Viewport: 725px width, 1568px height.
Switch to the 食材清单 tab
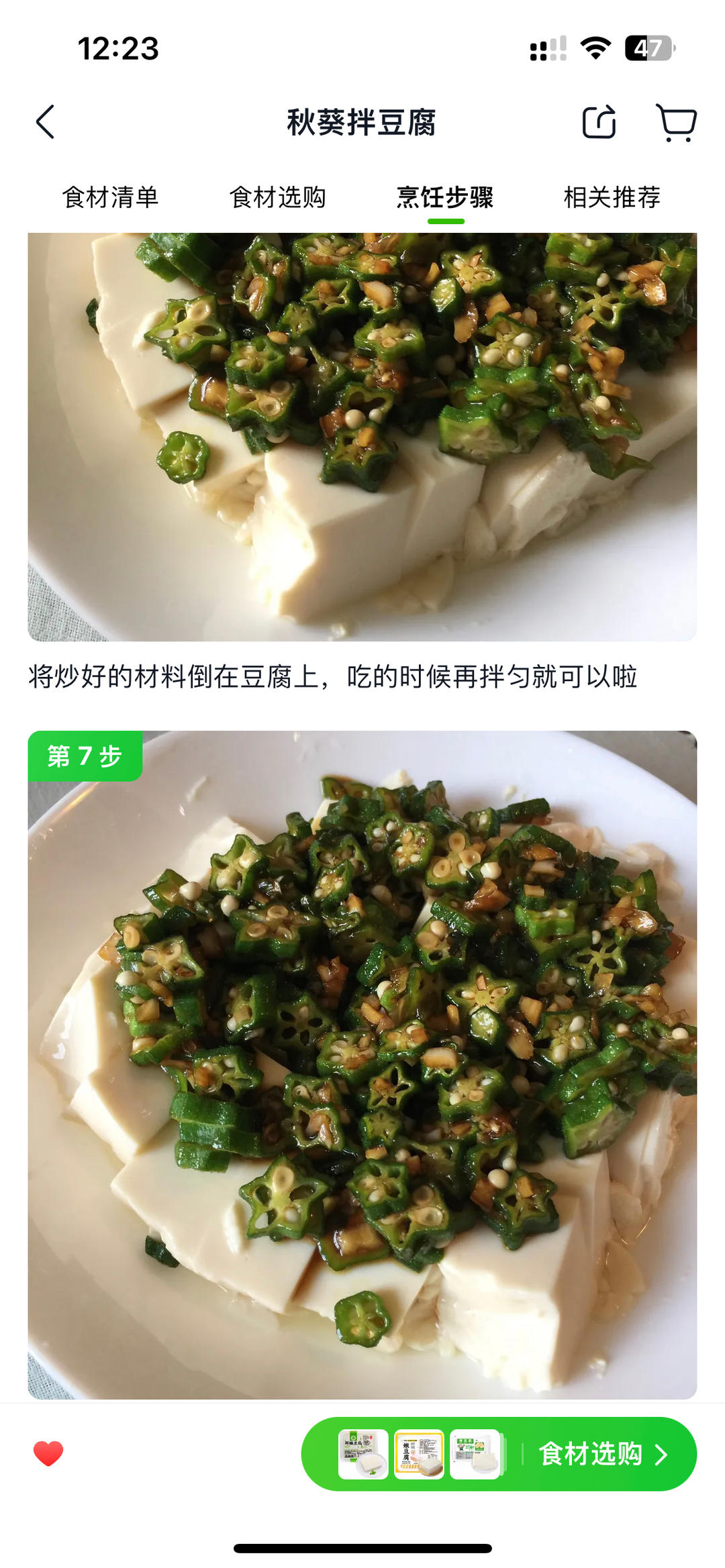pos(110,197)
